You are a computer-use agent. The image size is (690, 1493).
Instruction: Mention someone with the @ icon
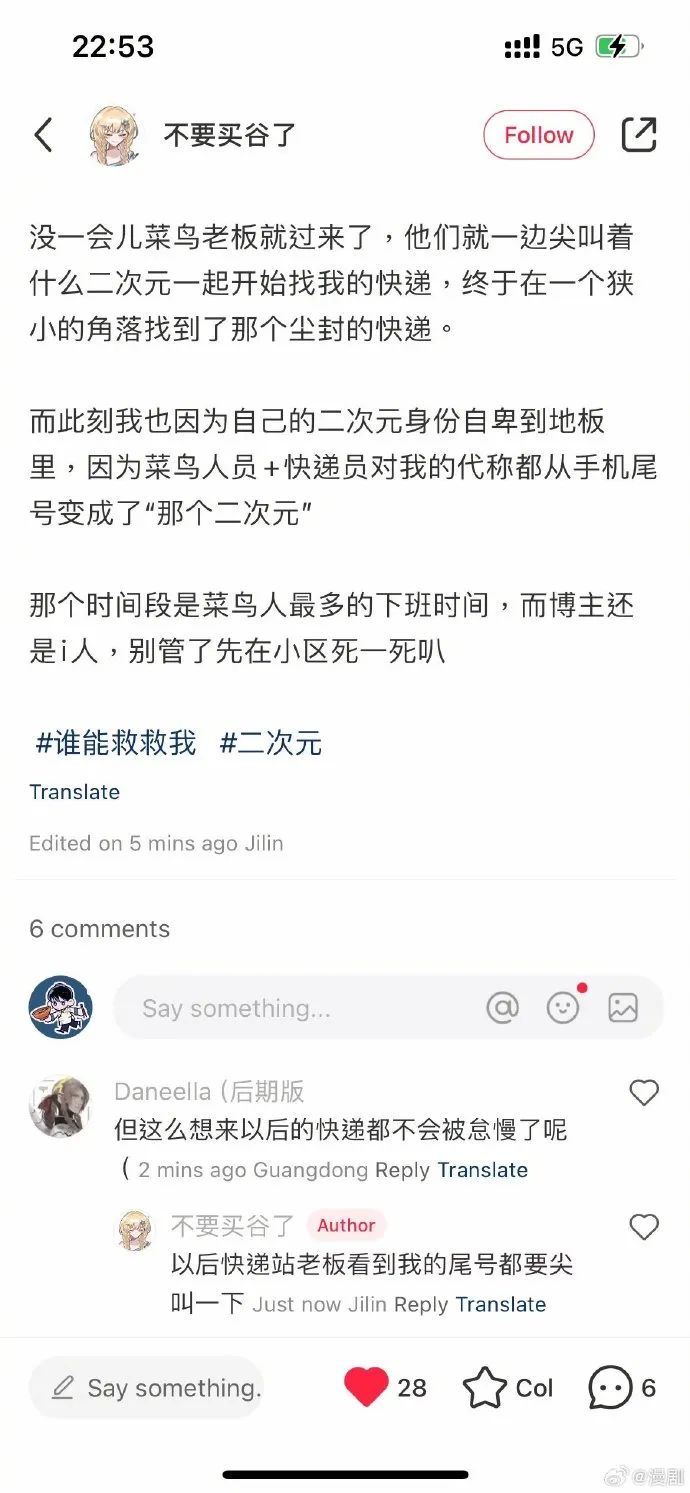tap(503, 1008)
